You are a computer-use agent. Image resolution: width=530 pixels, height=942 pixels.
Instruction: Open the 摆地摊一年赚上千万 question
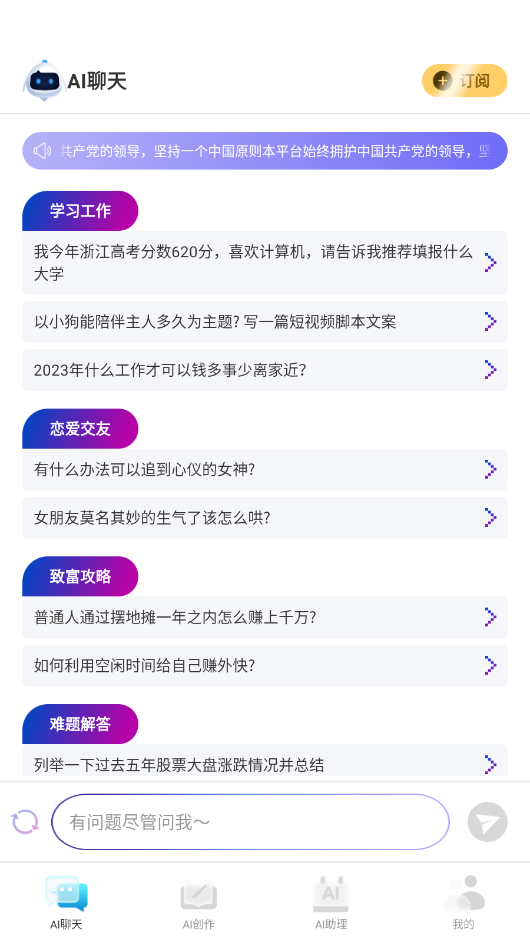265,617
